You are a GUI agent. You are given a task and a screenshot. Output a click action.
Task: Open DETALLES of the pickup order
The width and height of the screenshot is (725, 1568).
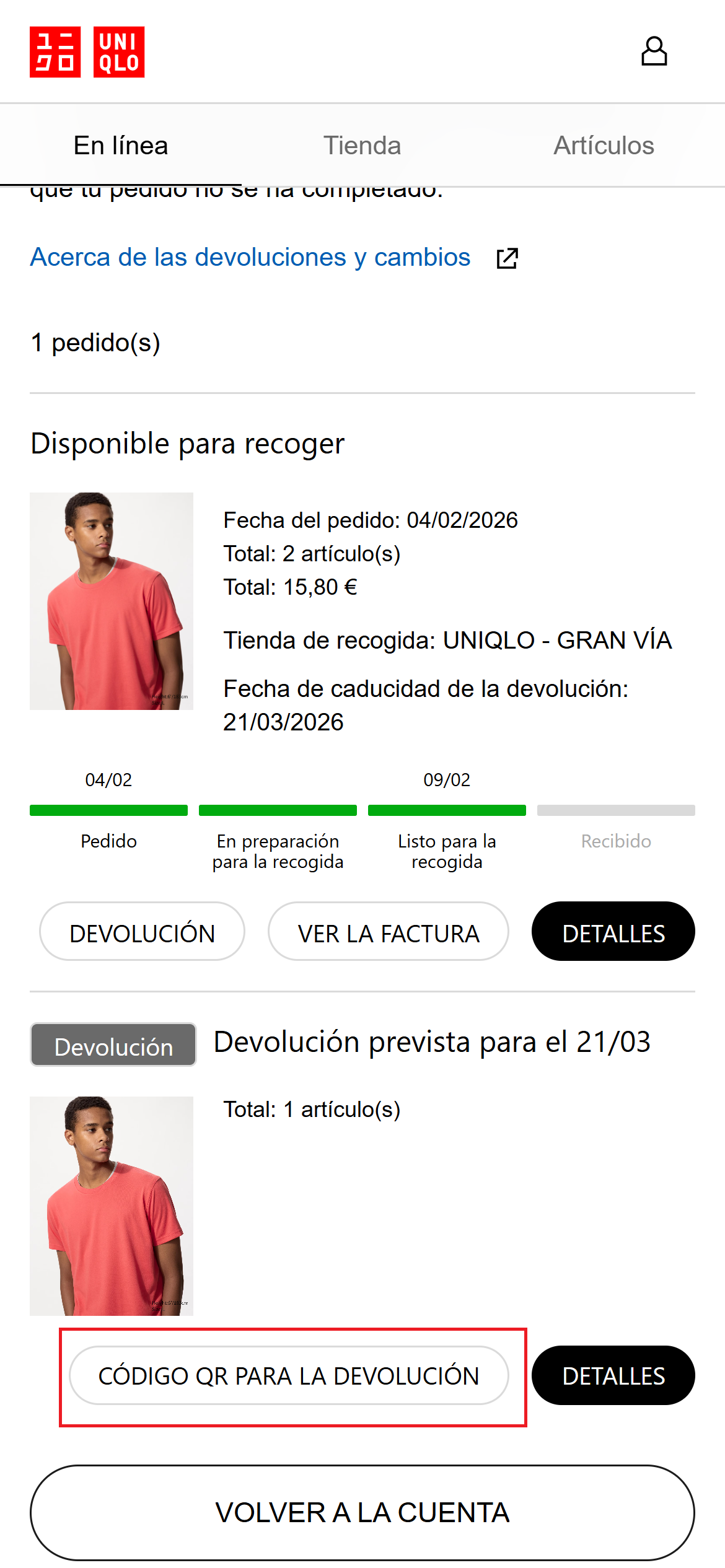(x=613, y=932)
